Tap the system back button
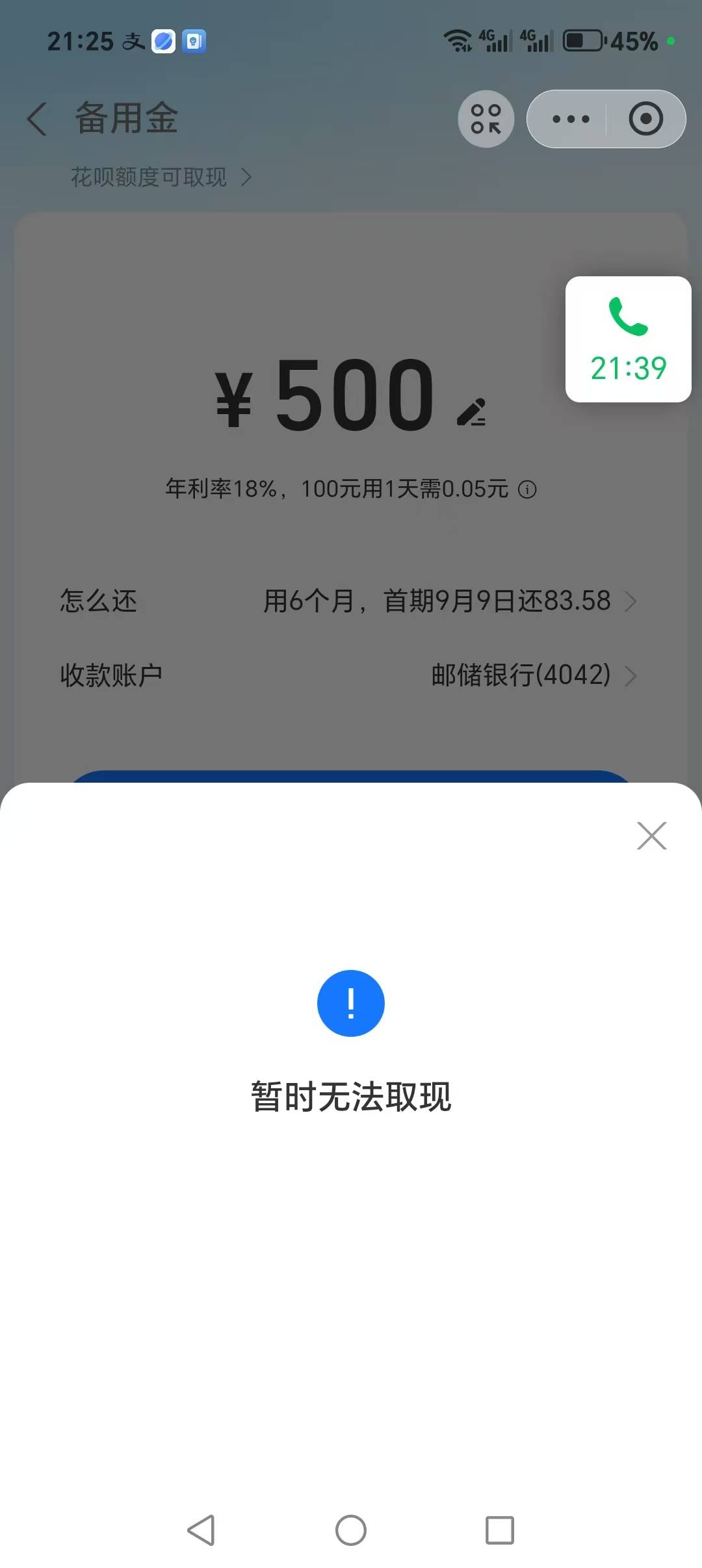Screen dimensions: 702x1568 (x=201, y=1530)
